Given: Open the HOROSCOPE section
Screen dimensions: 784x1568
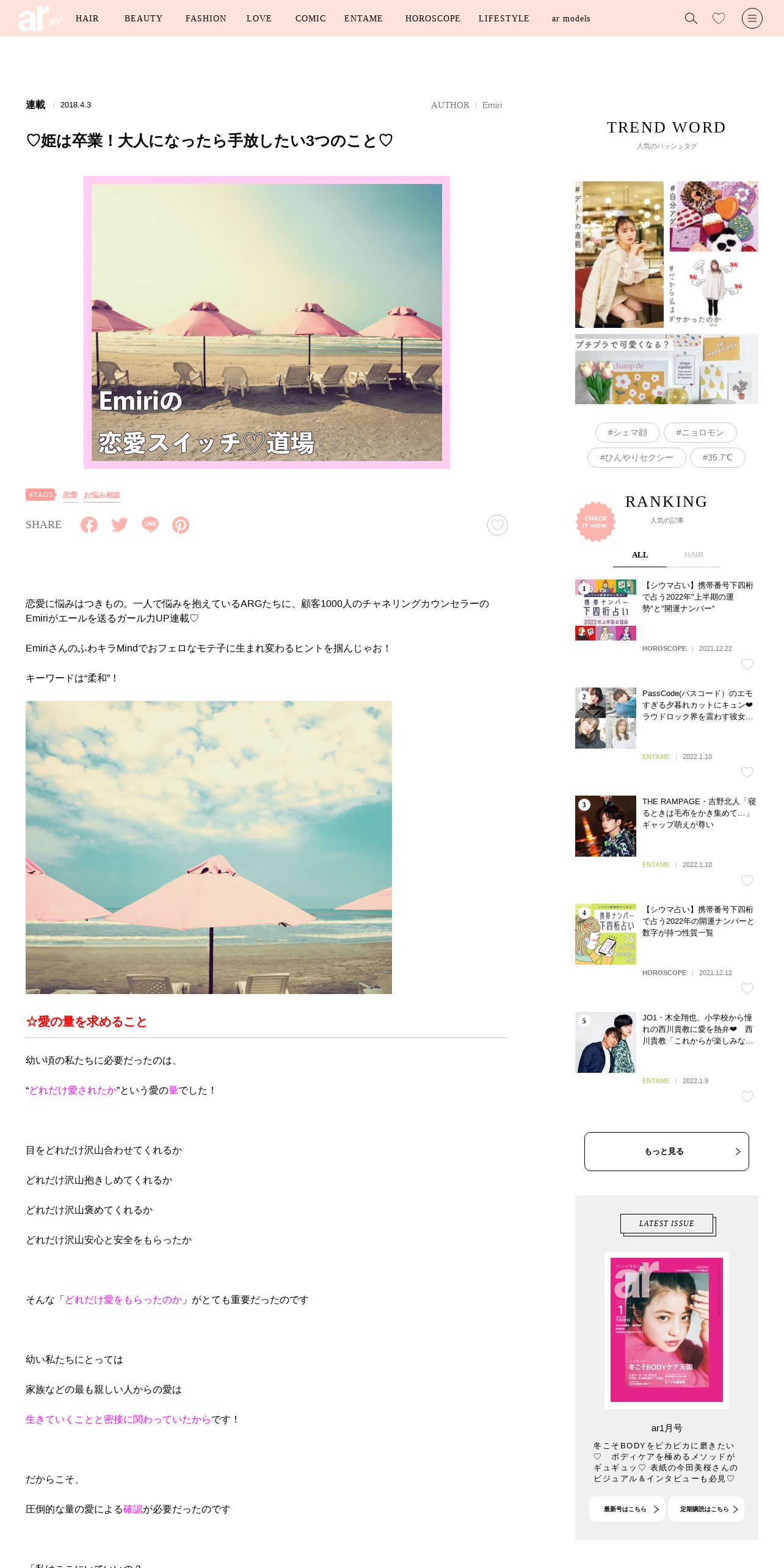Looking at the screenshot, I should click(x=432, y=18).
